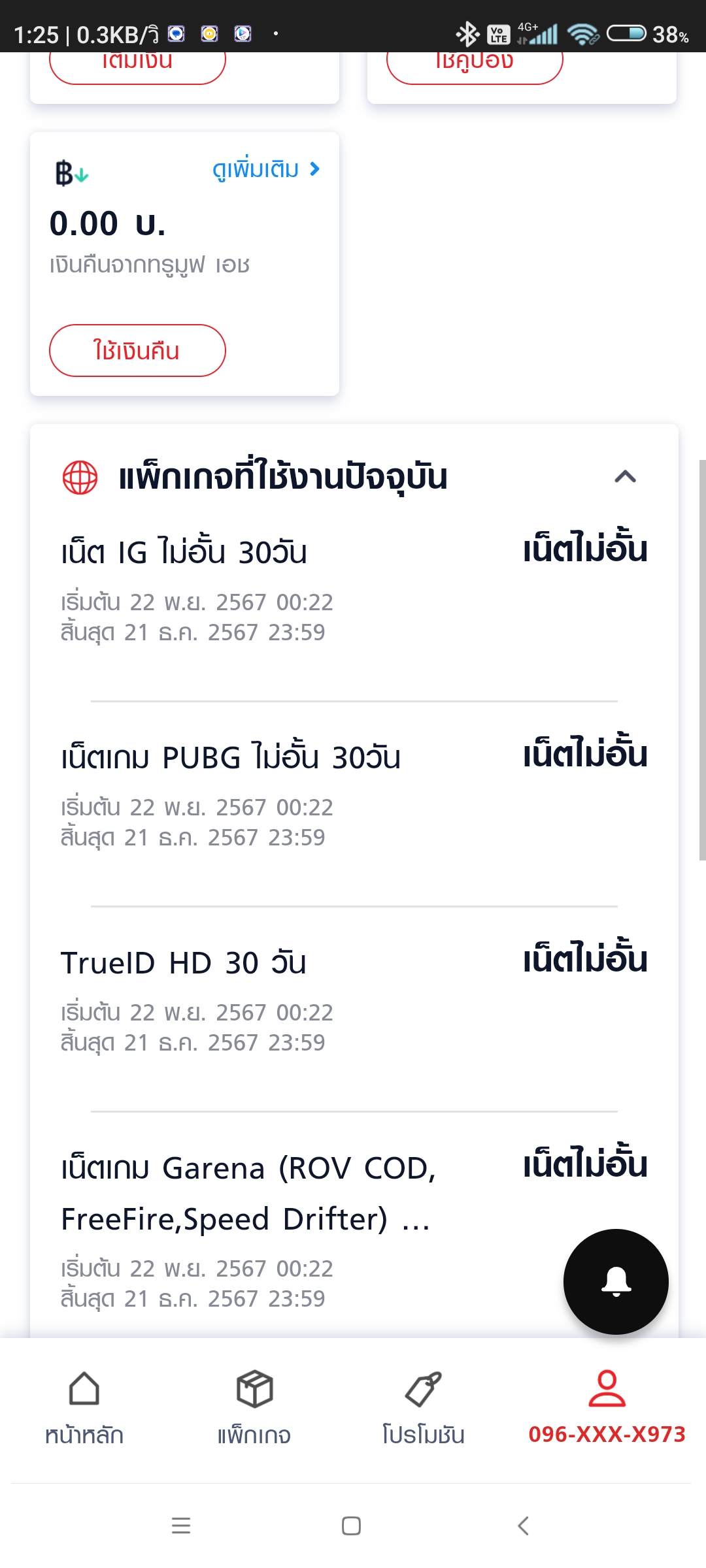Viewport: 706px width, 1568px height.
Task: Tap the partly hidden ใช้คูปอง button
Action: click(x=475, y=68)
